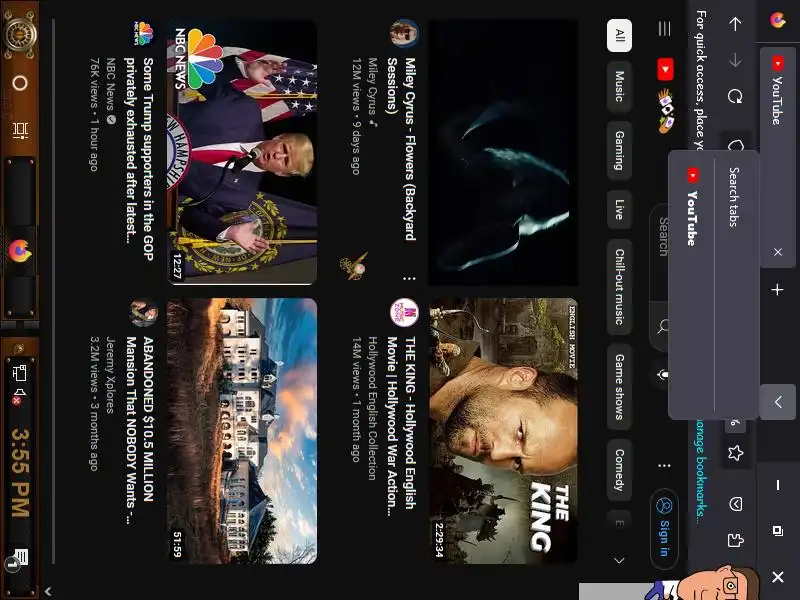Open the YouTube guide menu
The image size is (800, 600).
(664, 30)
